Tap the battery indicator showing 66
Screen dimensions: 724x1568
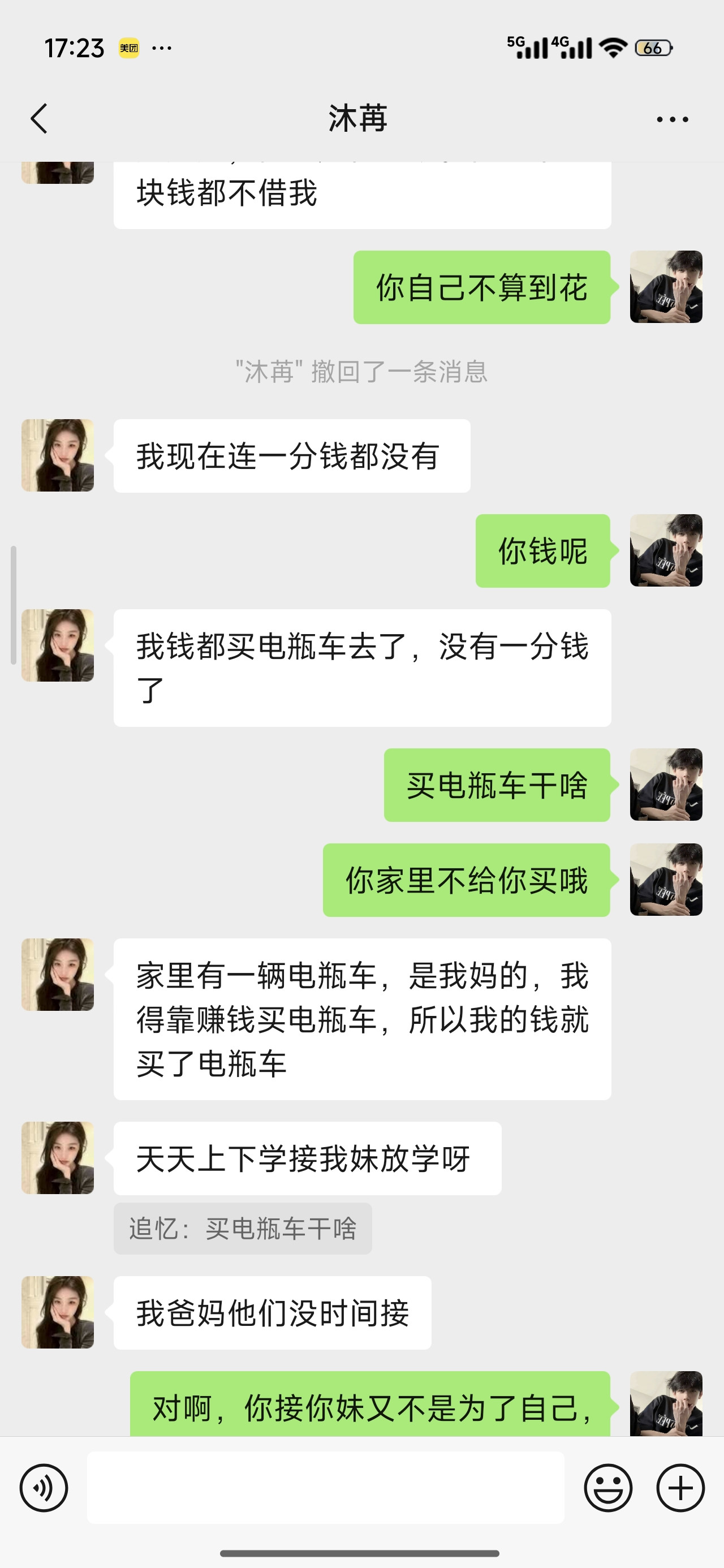pos(653,48)
